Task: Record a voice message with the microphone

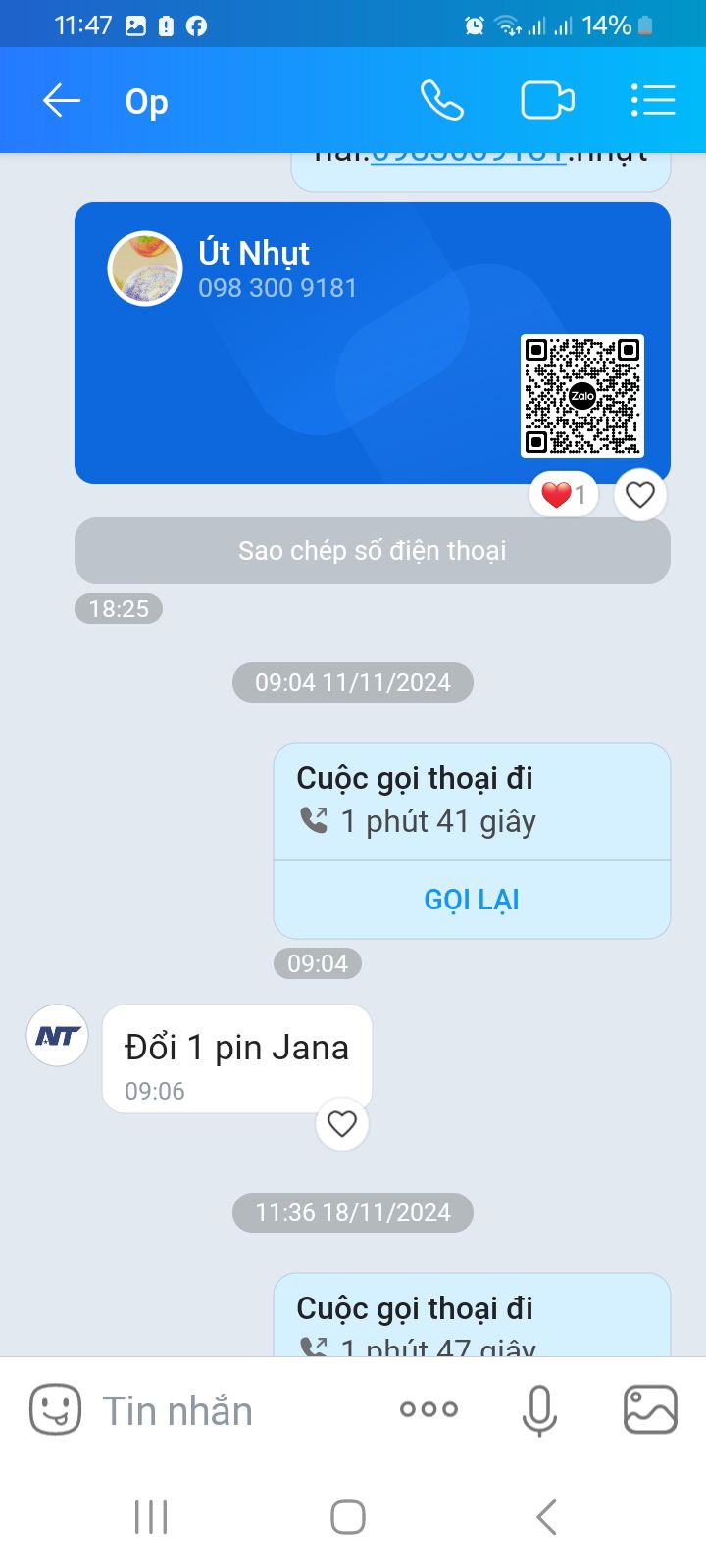Action: [x=538, y=1409]
